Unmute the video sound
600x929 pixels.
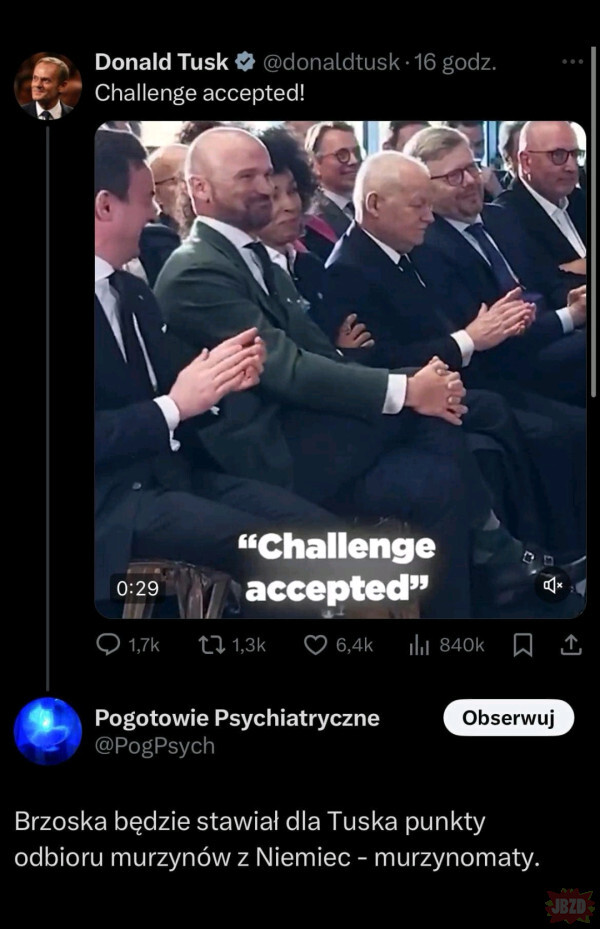pyautogui.click(x=552, y=583)
